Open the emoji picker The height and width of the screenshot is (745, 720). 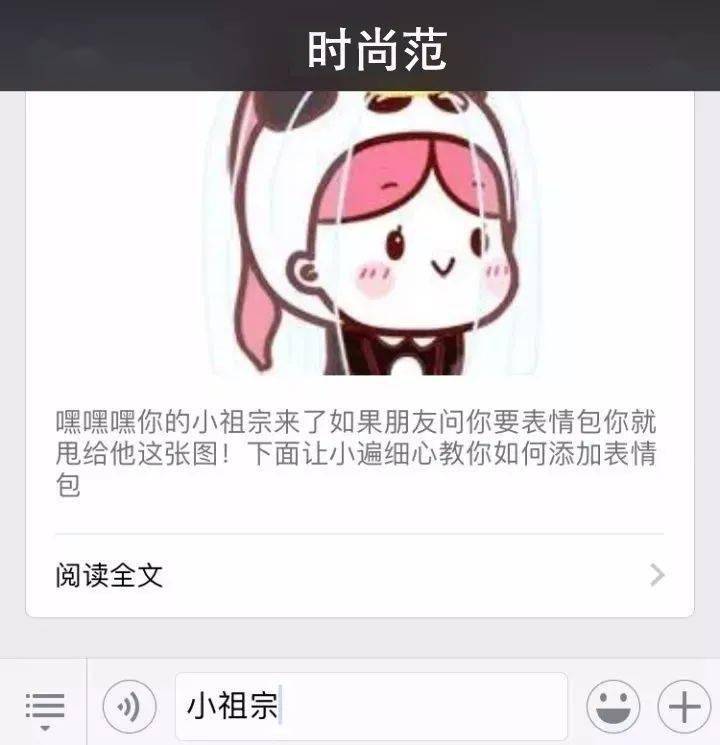pyautogui.click(x=612, y=708)
